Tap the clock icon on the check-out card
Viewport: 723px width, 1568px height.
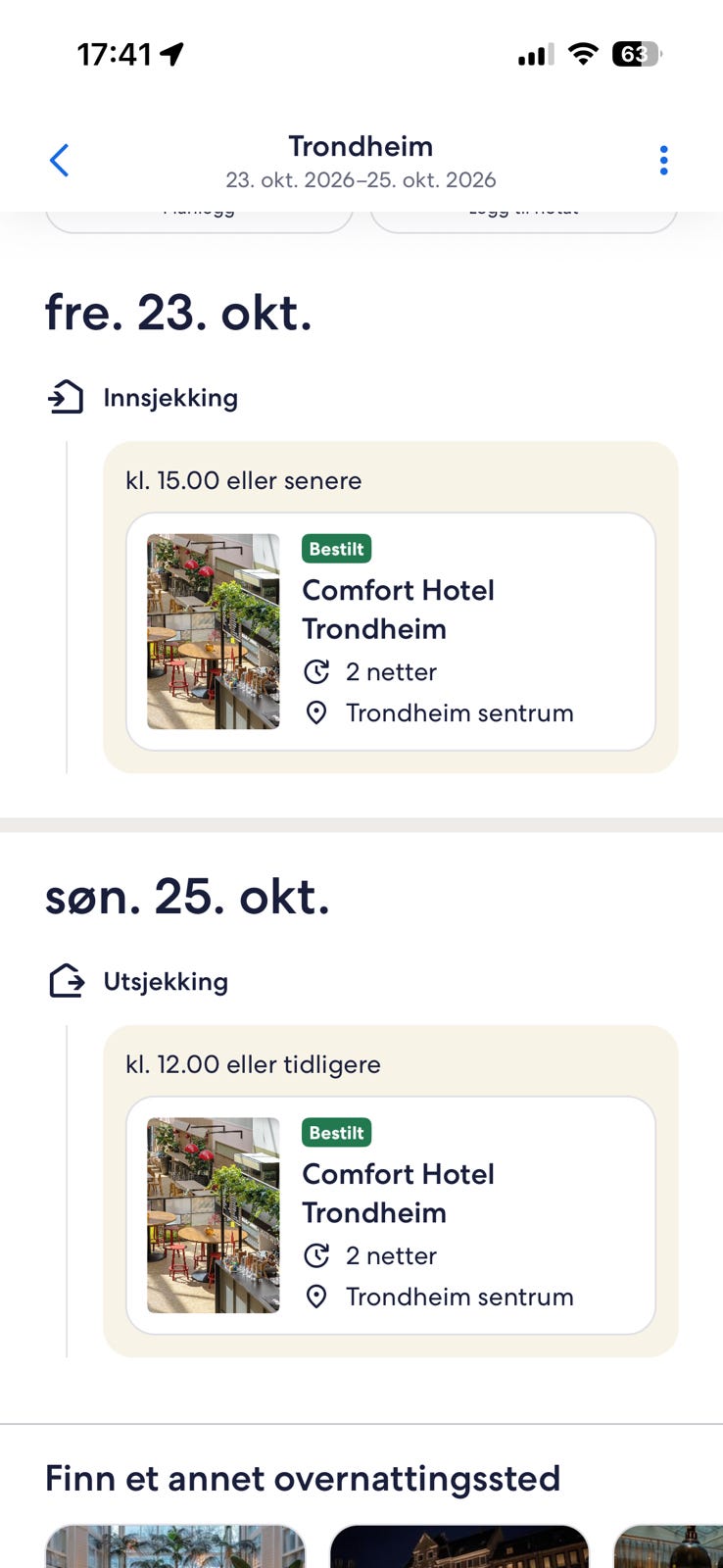click(314, 1255)
